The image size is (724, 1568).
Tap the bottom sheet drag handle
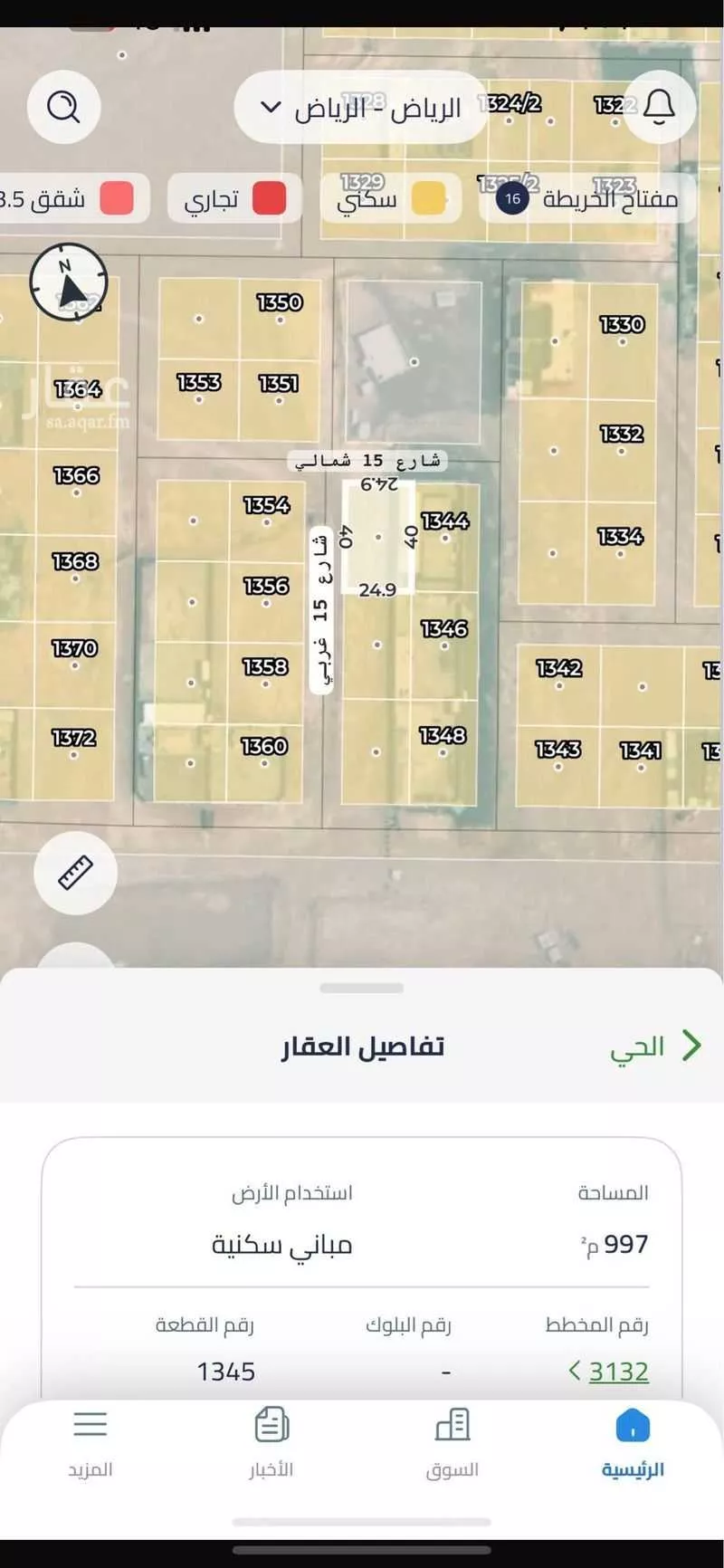362,988
